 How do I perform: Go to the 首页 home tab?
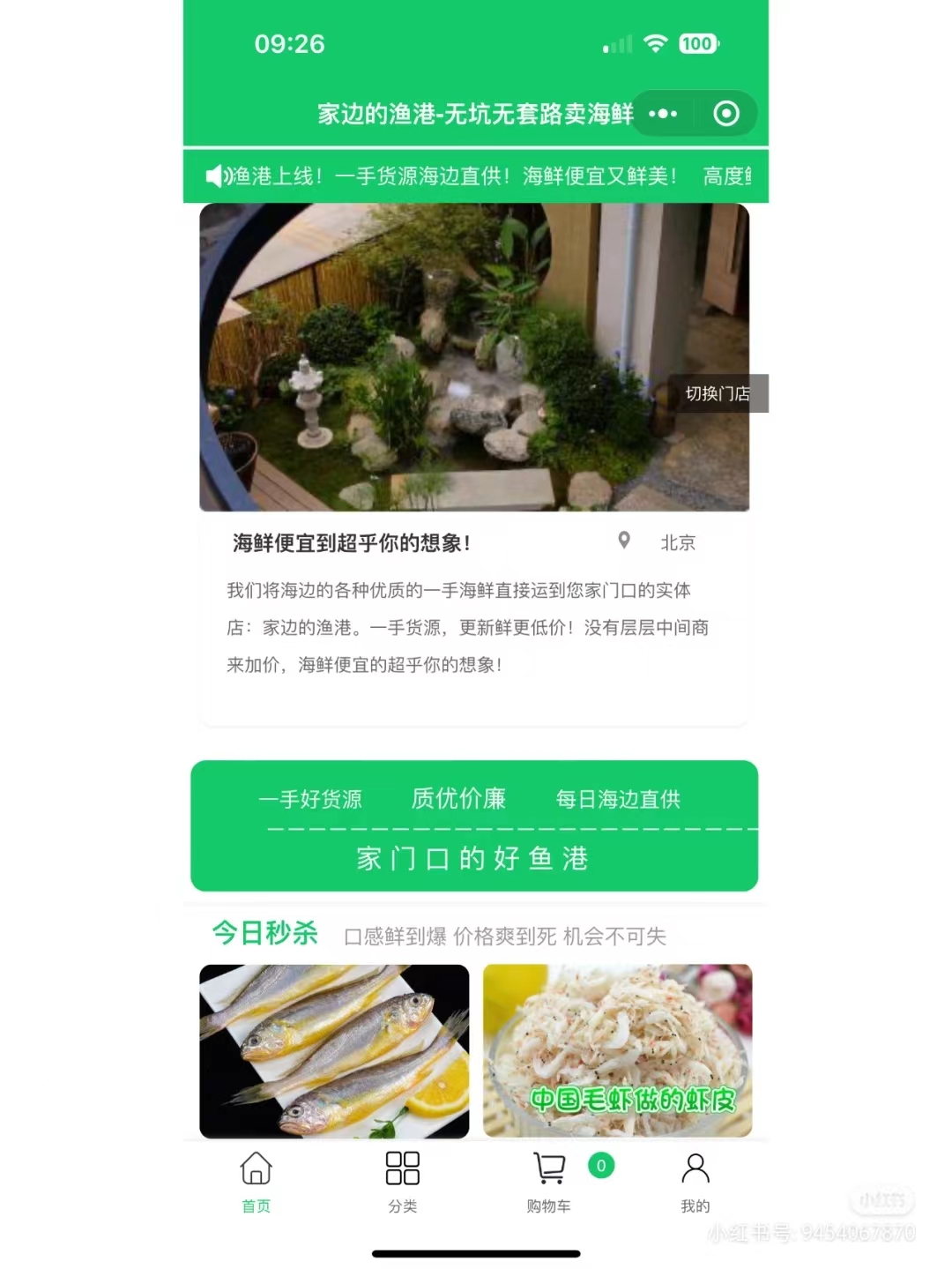[256, 1183]
